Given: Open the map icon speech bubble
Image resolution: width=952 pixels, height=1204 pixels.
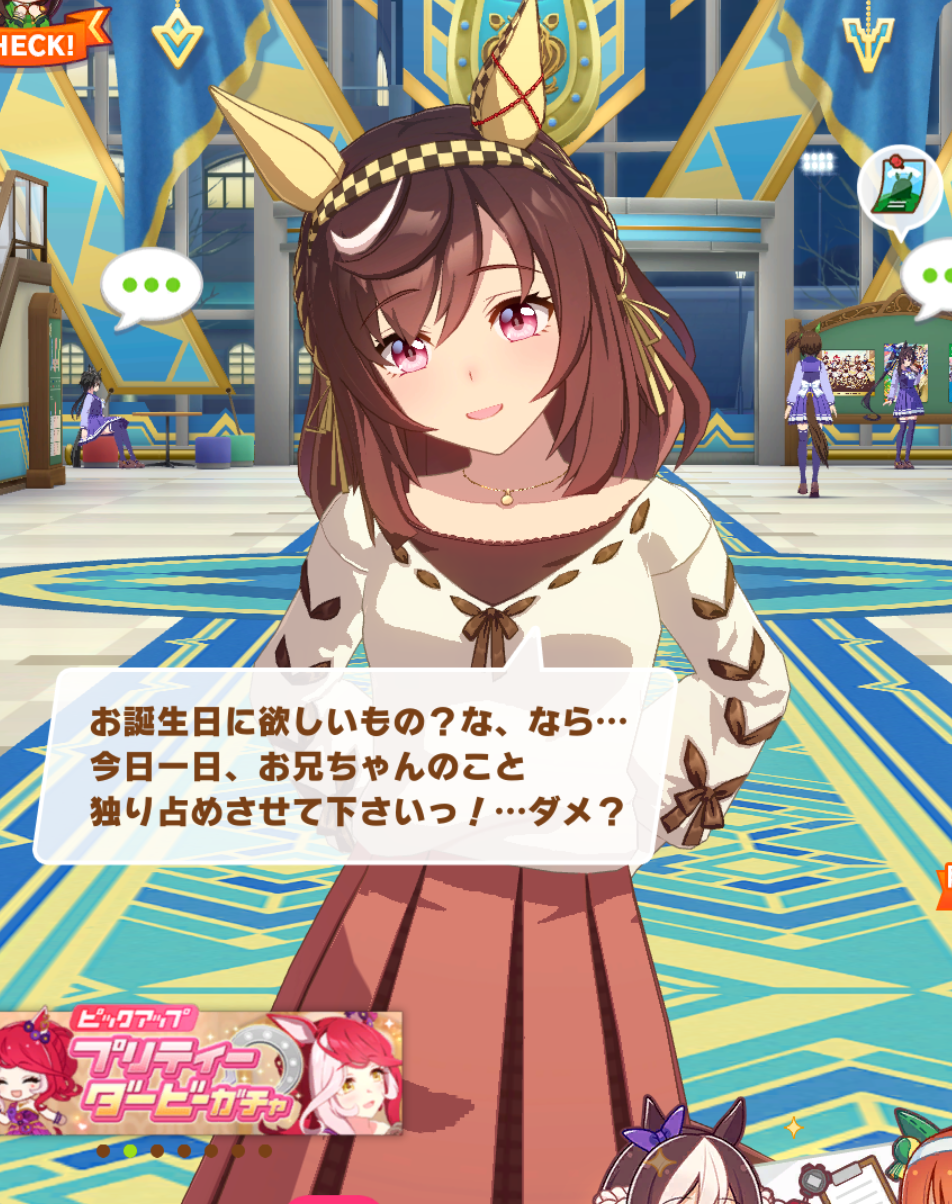Looking at the screenshot, I should pyautogui.click(x=899, y=190).
